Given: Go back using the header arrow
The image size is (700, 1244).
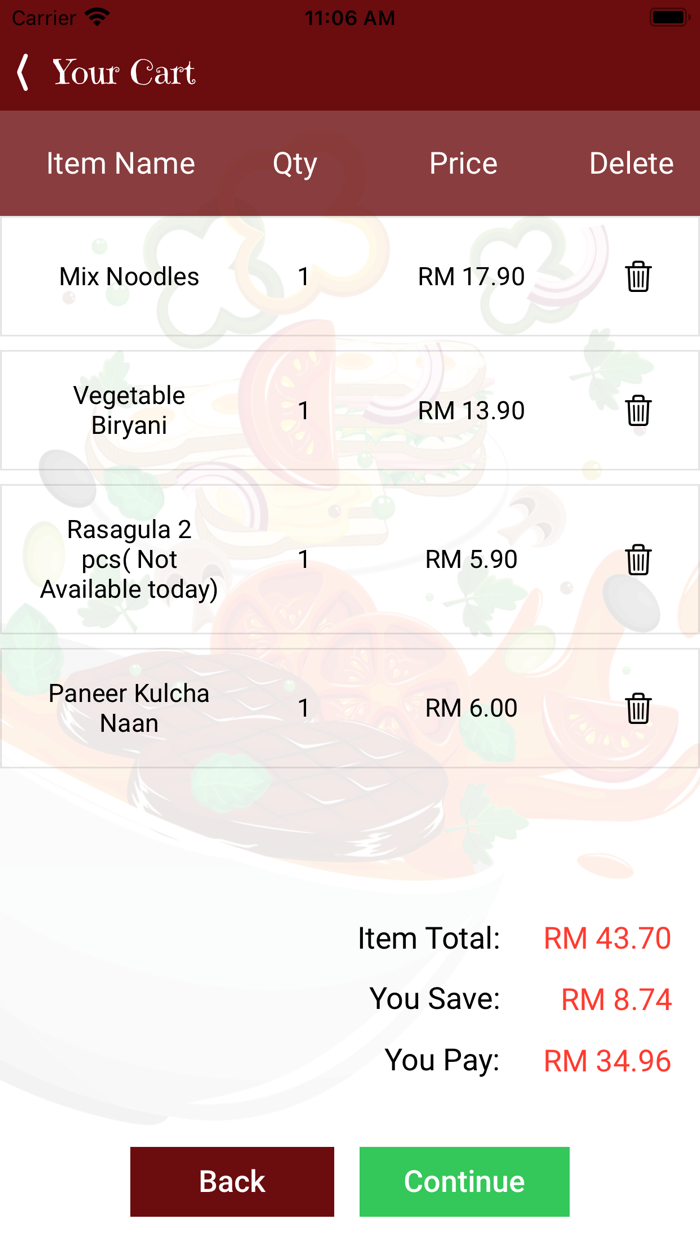Looking at the screenshot, I should [x=24, y=72].
